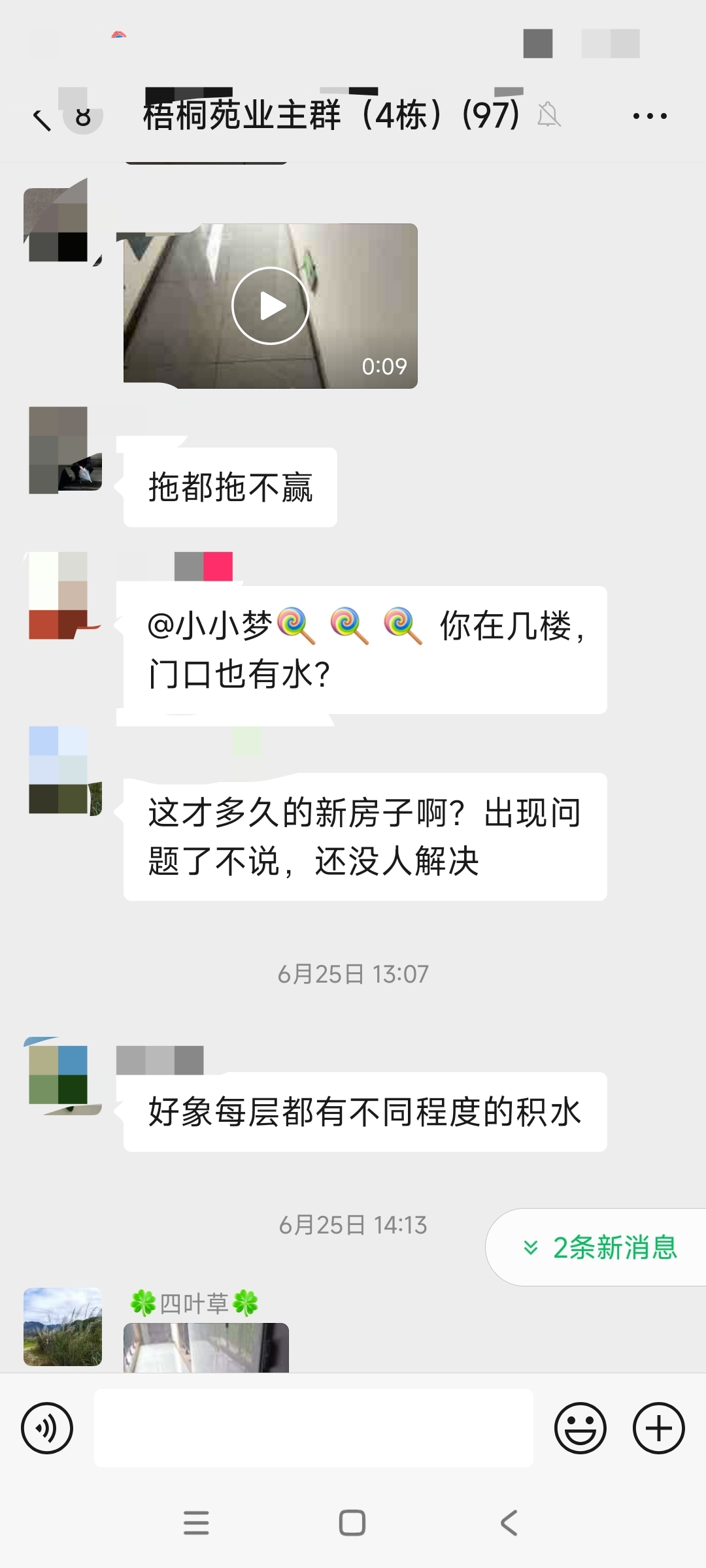Open the group more options icon

[x=649, y=115]
